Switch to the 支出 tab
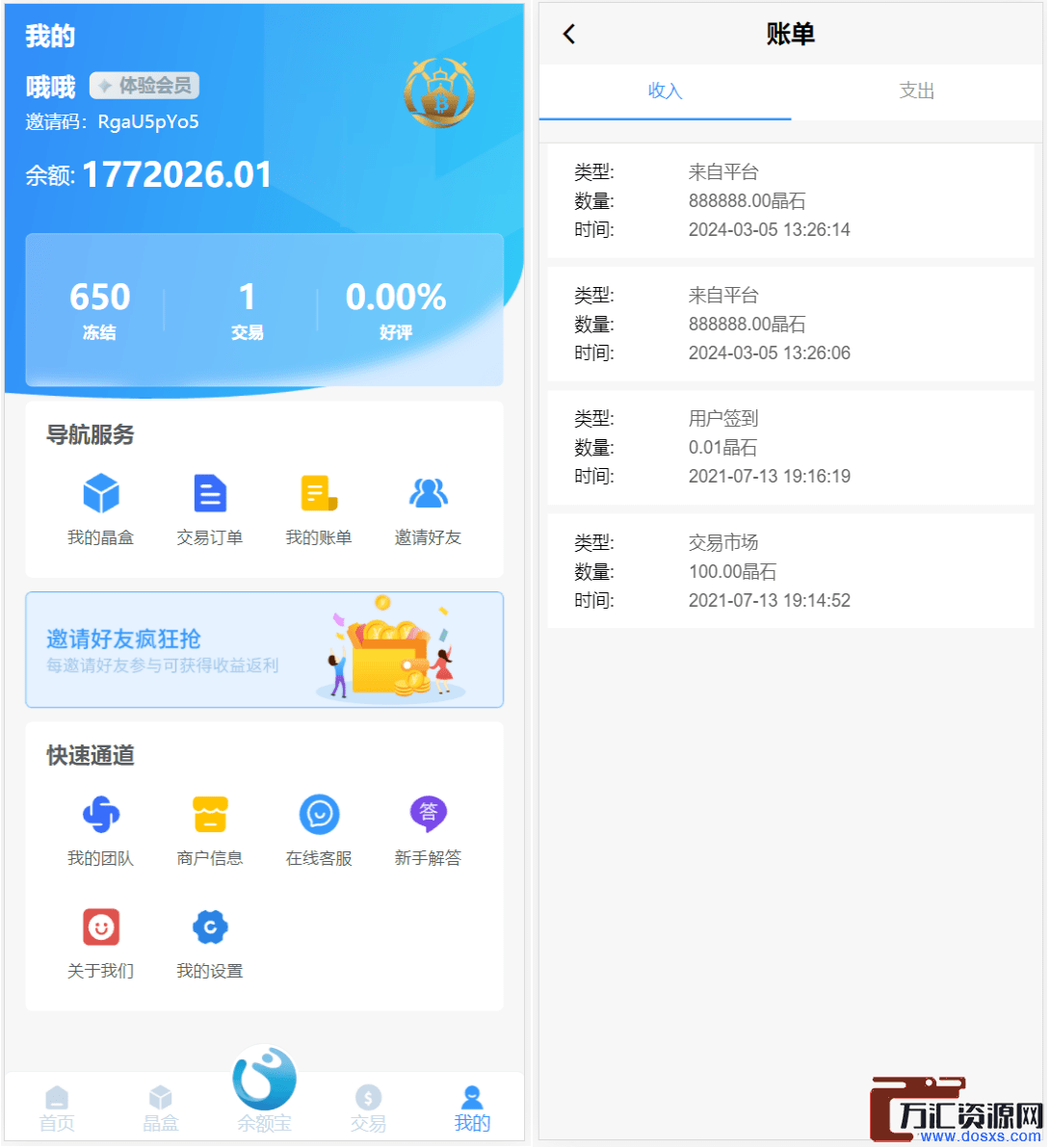Image resolution: width=1050 pixels, height=1148 pixels. 916,91
